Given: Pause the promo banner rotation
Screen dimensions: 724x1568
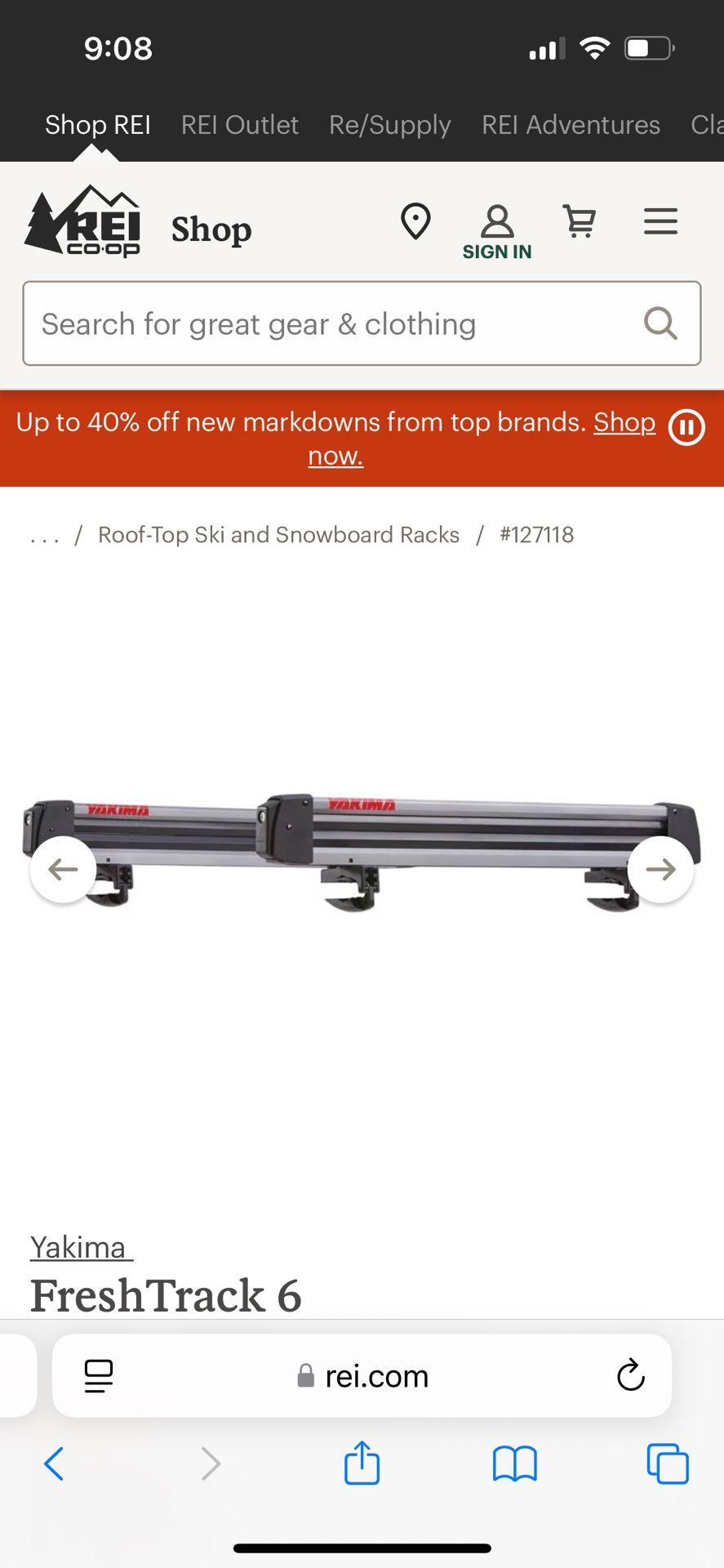Looking at the screenshot, I should (x=686, y=427).
